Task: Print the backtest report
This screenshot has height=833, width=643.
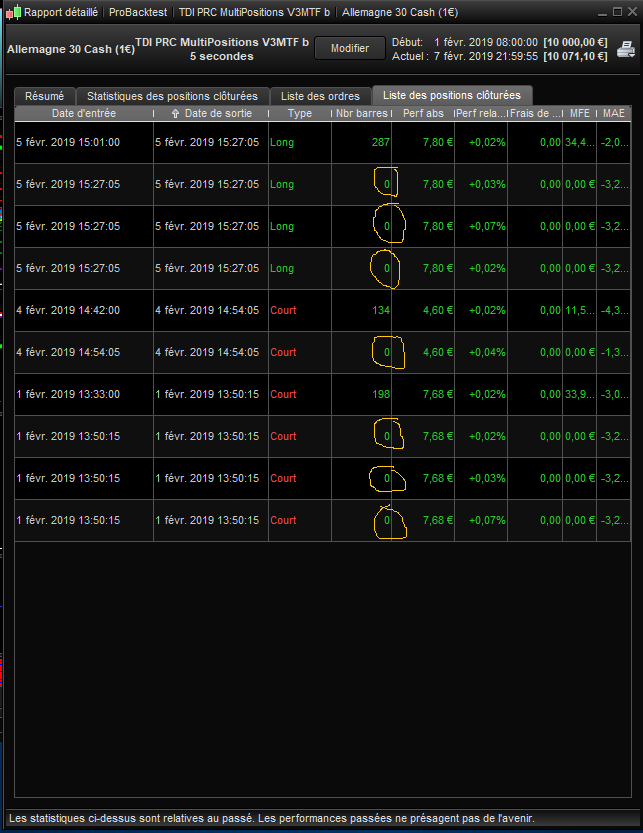Action: 626,49
